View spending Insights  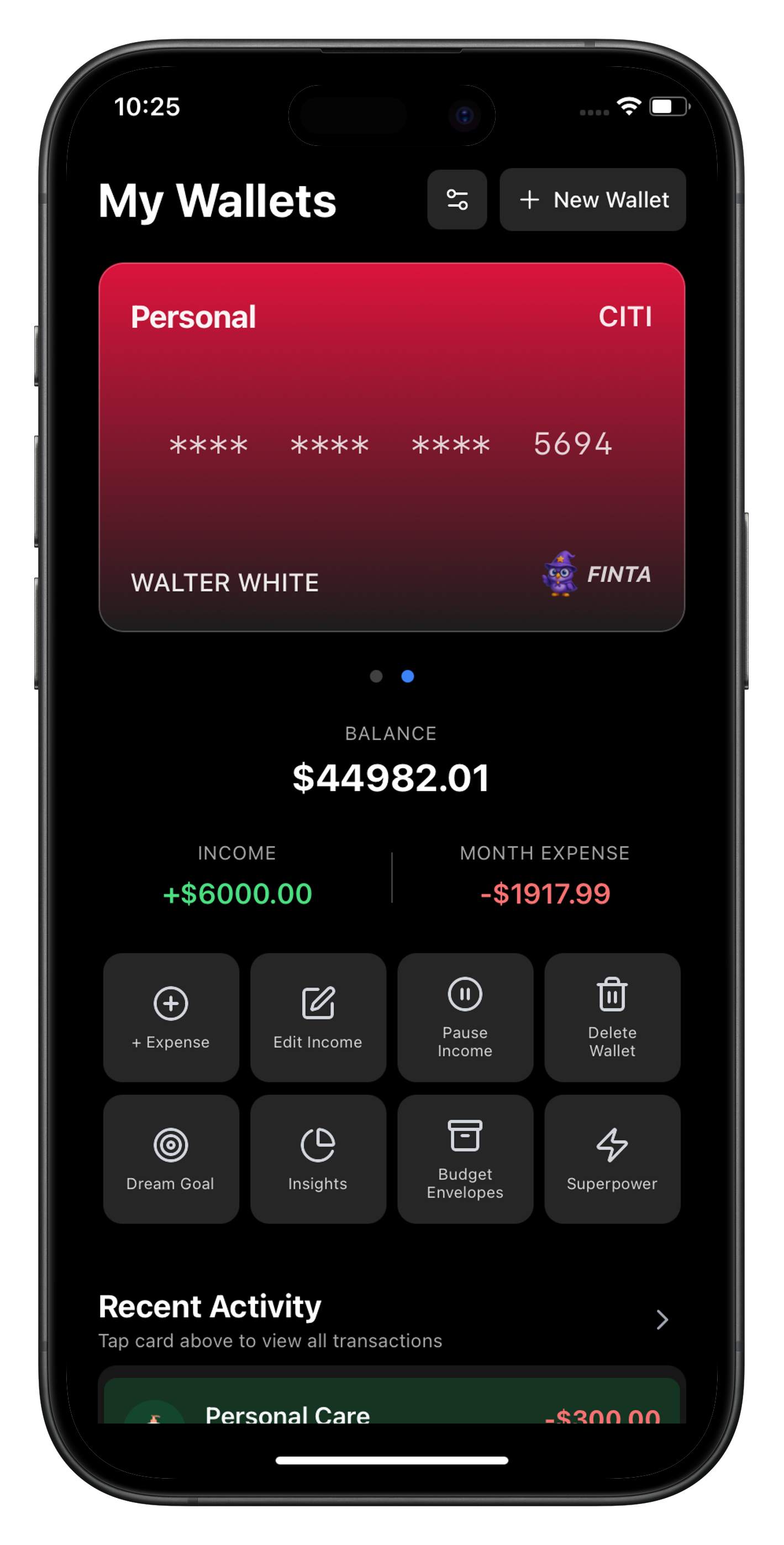(318, 1159)
